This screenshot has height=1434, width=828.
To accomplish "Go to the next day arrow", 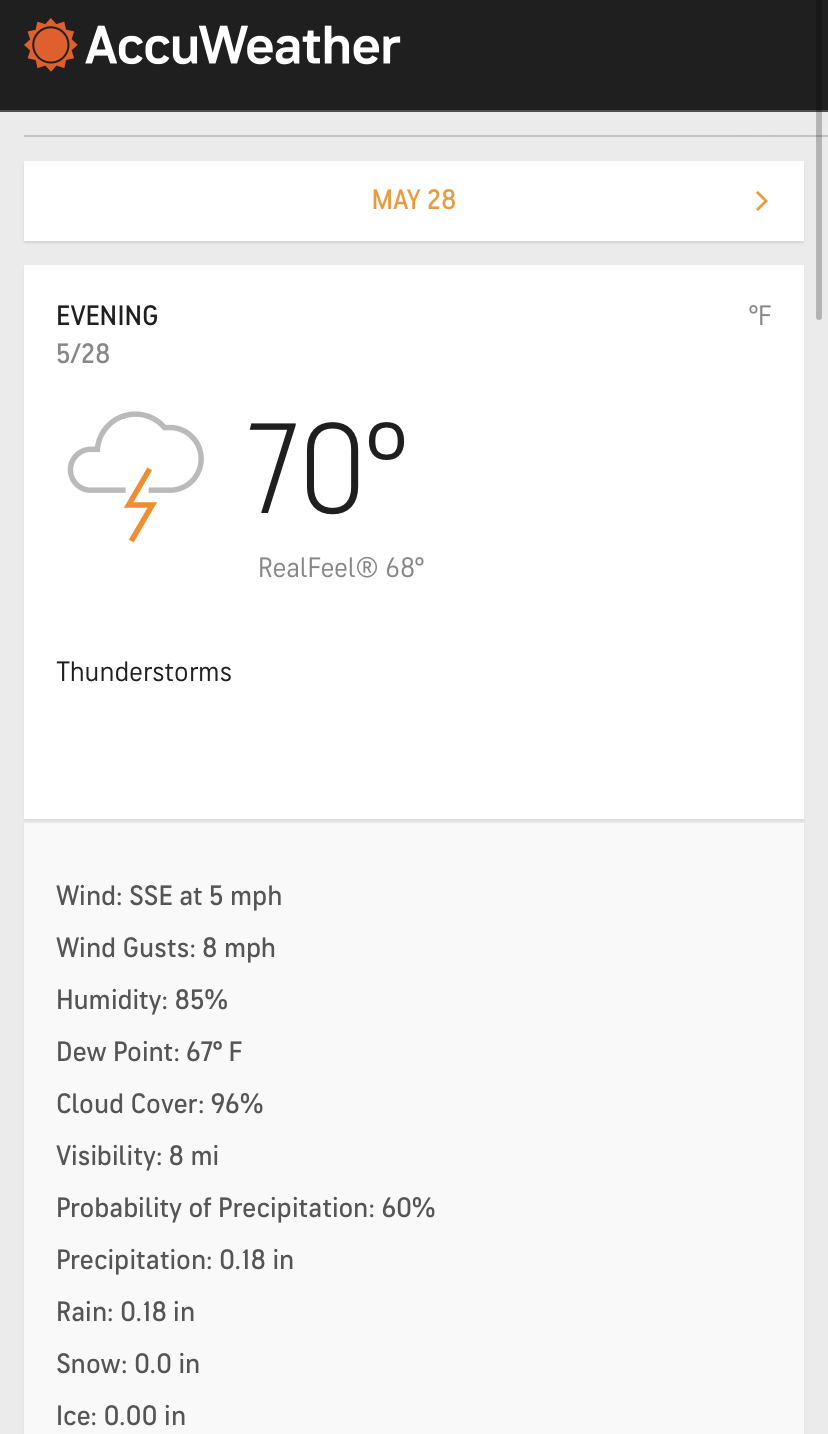I will point(762,201).
